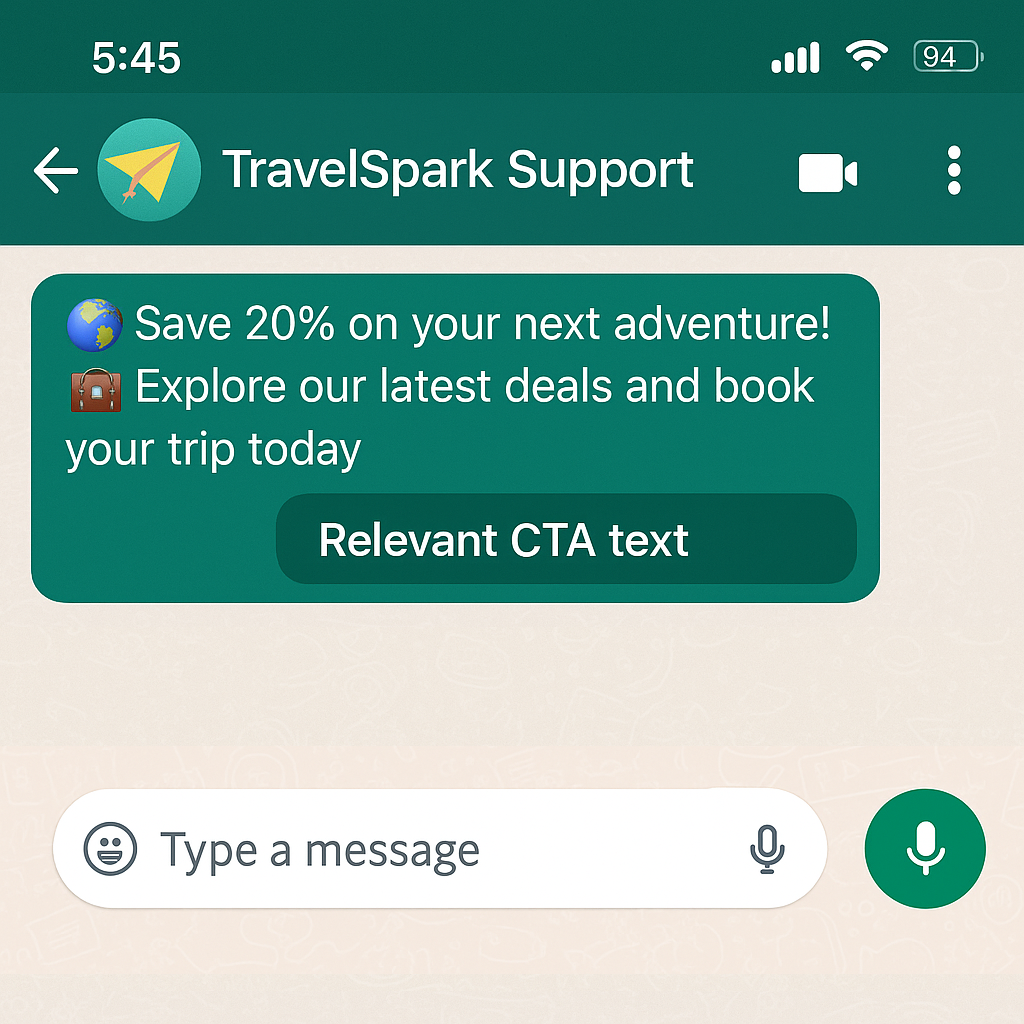1024x1024 pixels.
Task: Tap the small microphone inside message field
Action: click(767, 849)
